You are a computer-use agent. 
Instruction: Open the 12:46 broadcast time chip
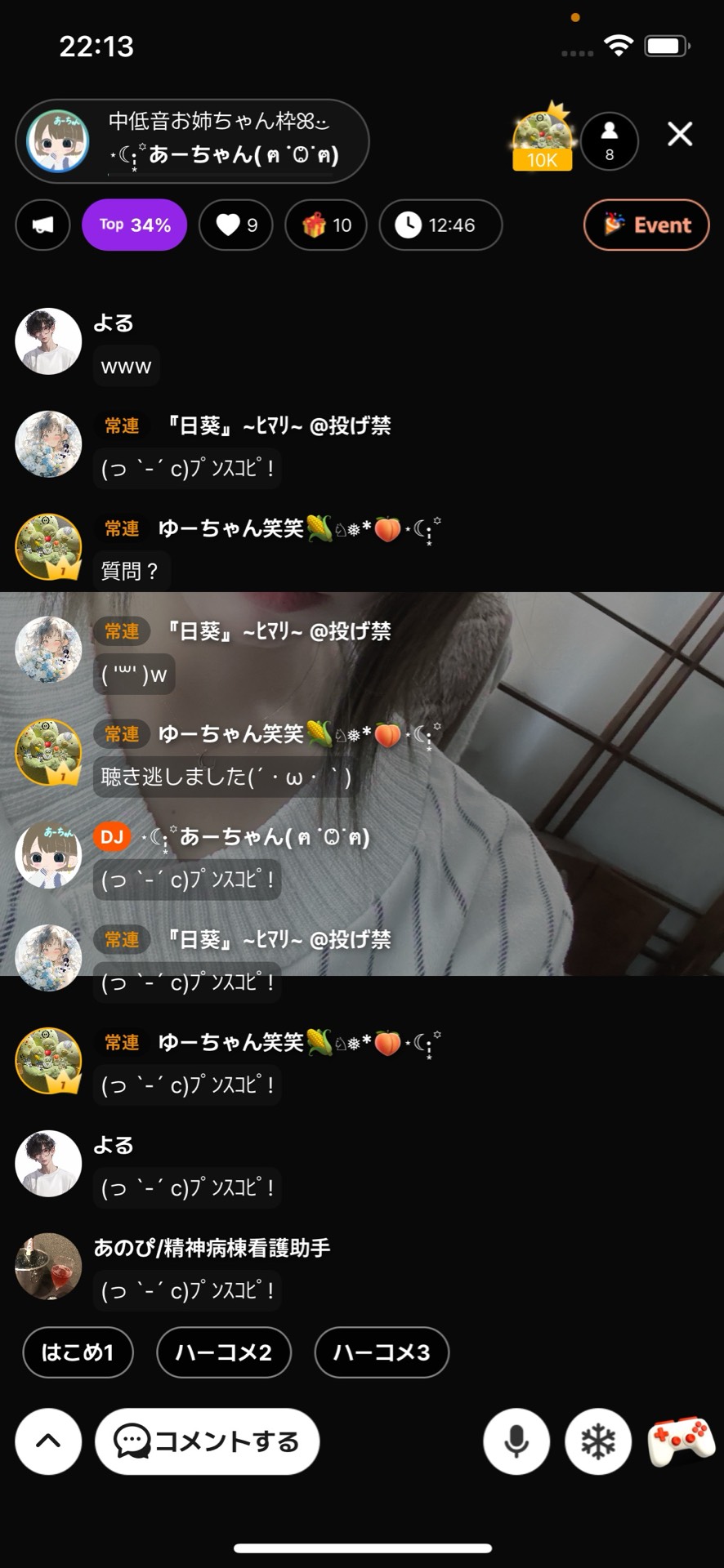point(440,225)
